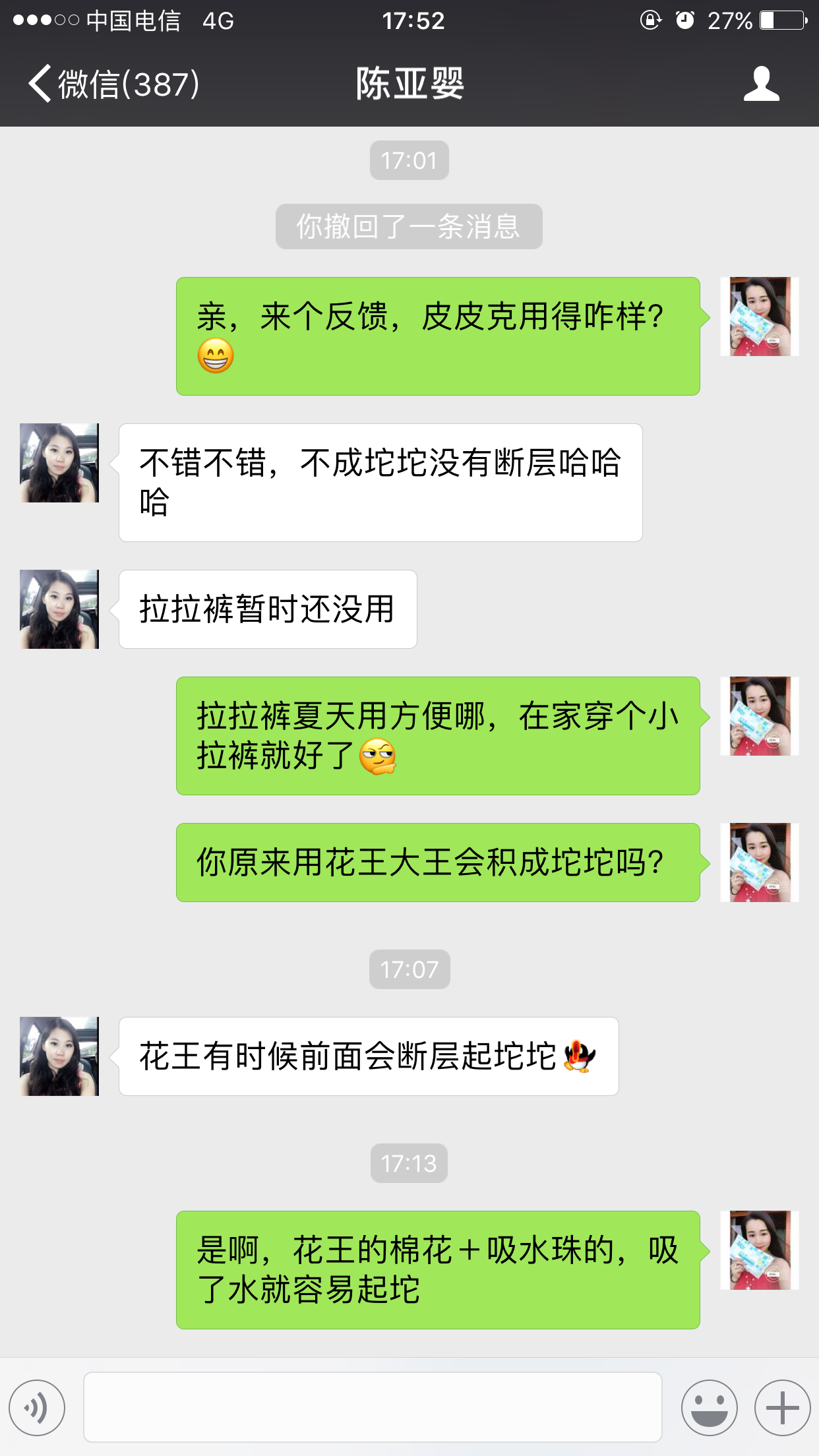Open chat details for 陈亚婴
Image resolution: width=819 pixels, height=1456 pixels.
761,84
